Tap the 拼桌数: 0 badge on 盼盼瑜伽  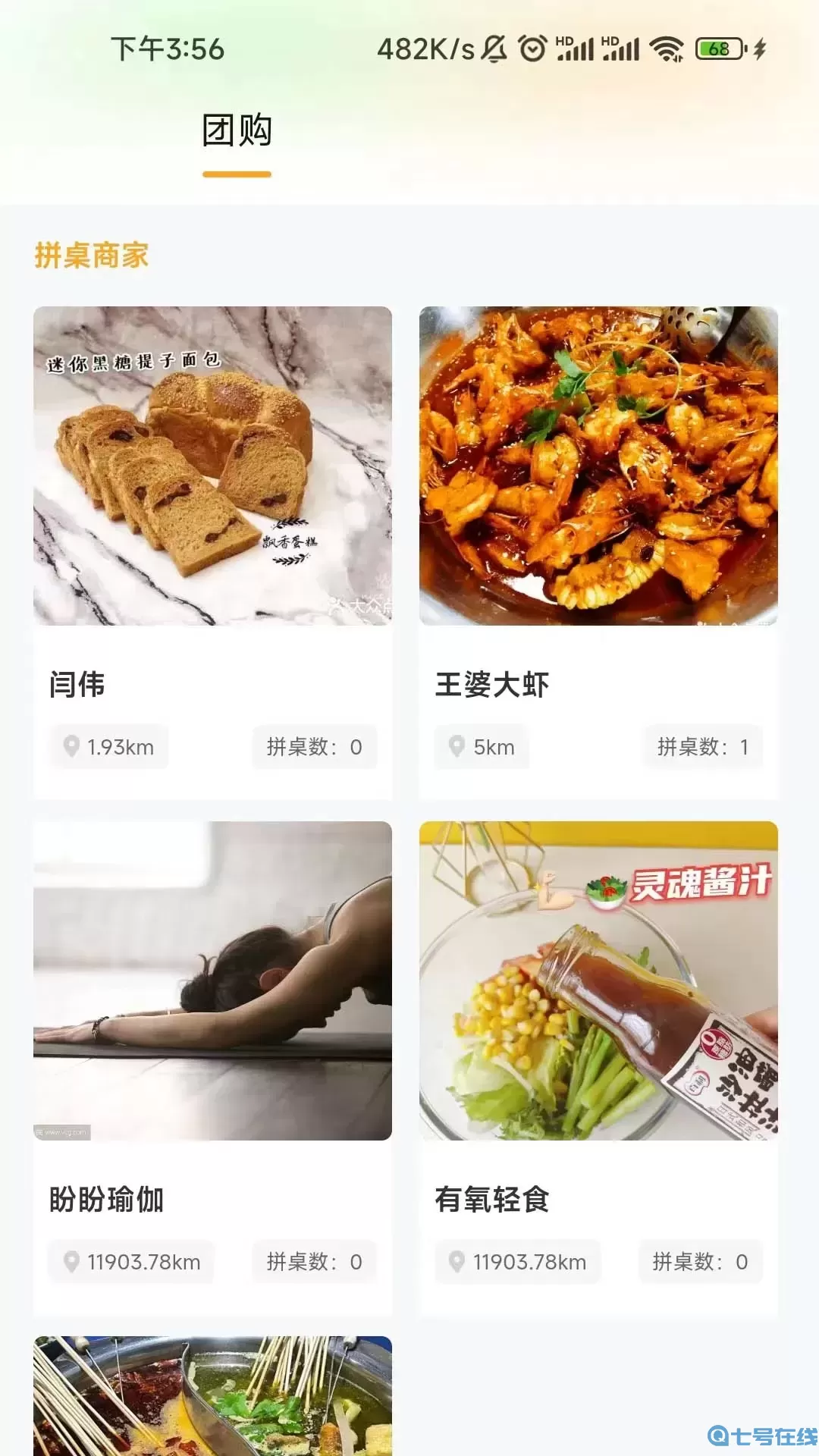point(315,1261)
